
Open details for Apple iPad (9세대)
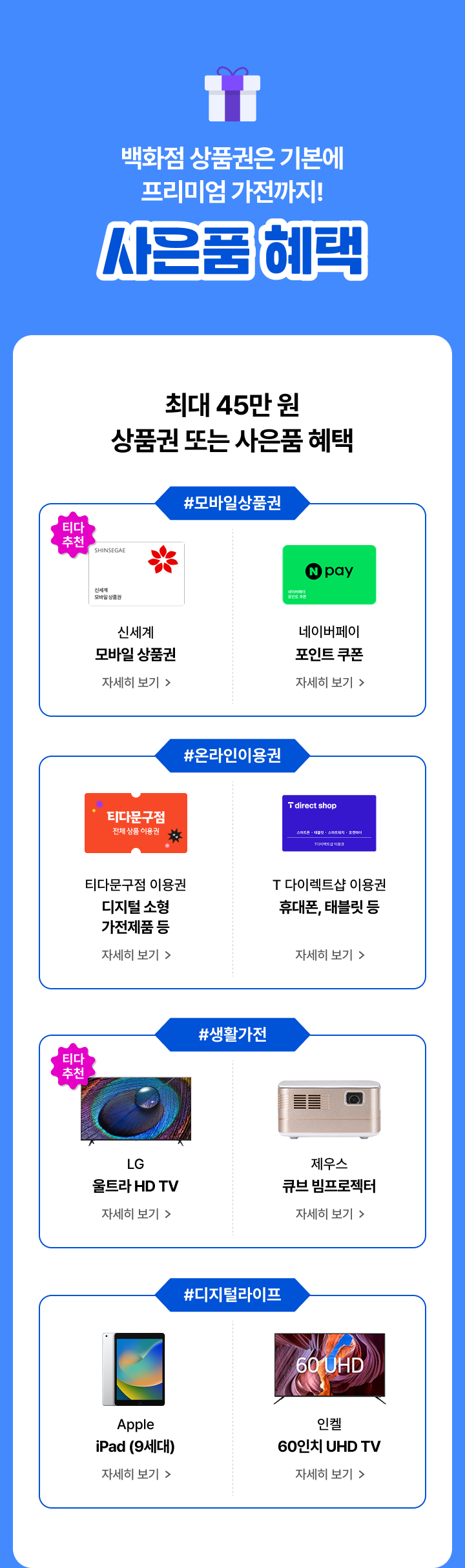(x=136, y=1474)
